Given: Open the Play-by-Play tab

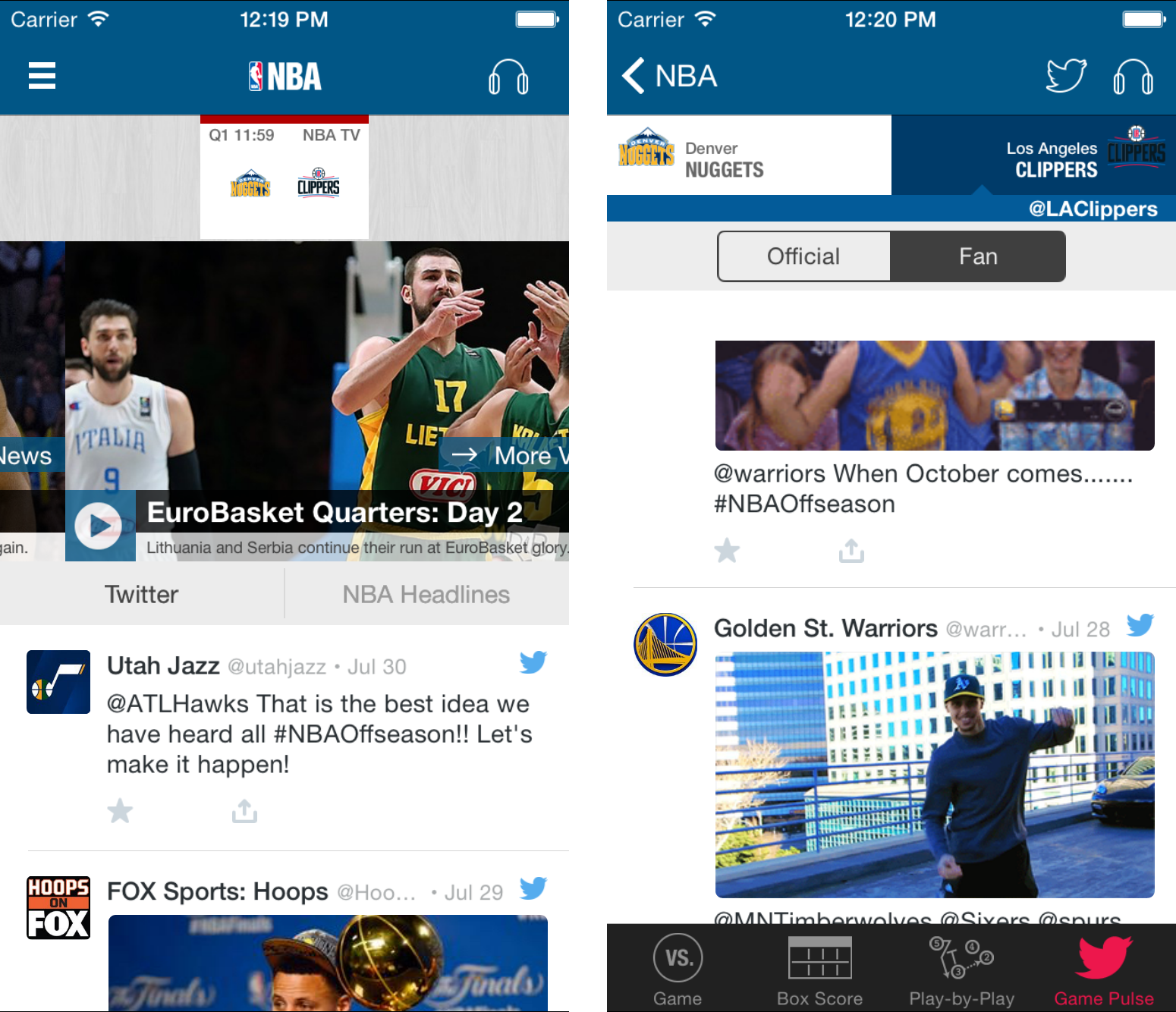Looking at the screenshot, I should pyautogui.click(x=961, y=971).
